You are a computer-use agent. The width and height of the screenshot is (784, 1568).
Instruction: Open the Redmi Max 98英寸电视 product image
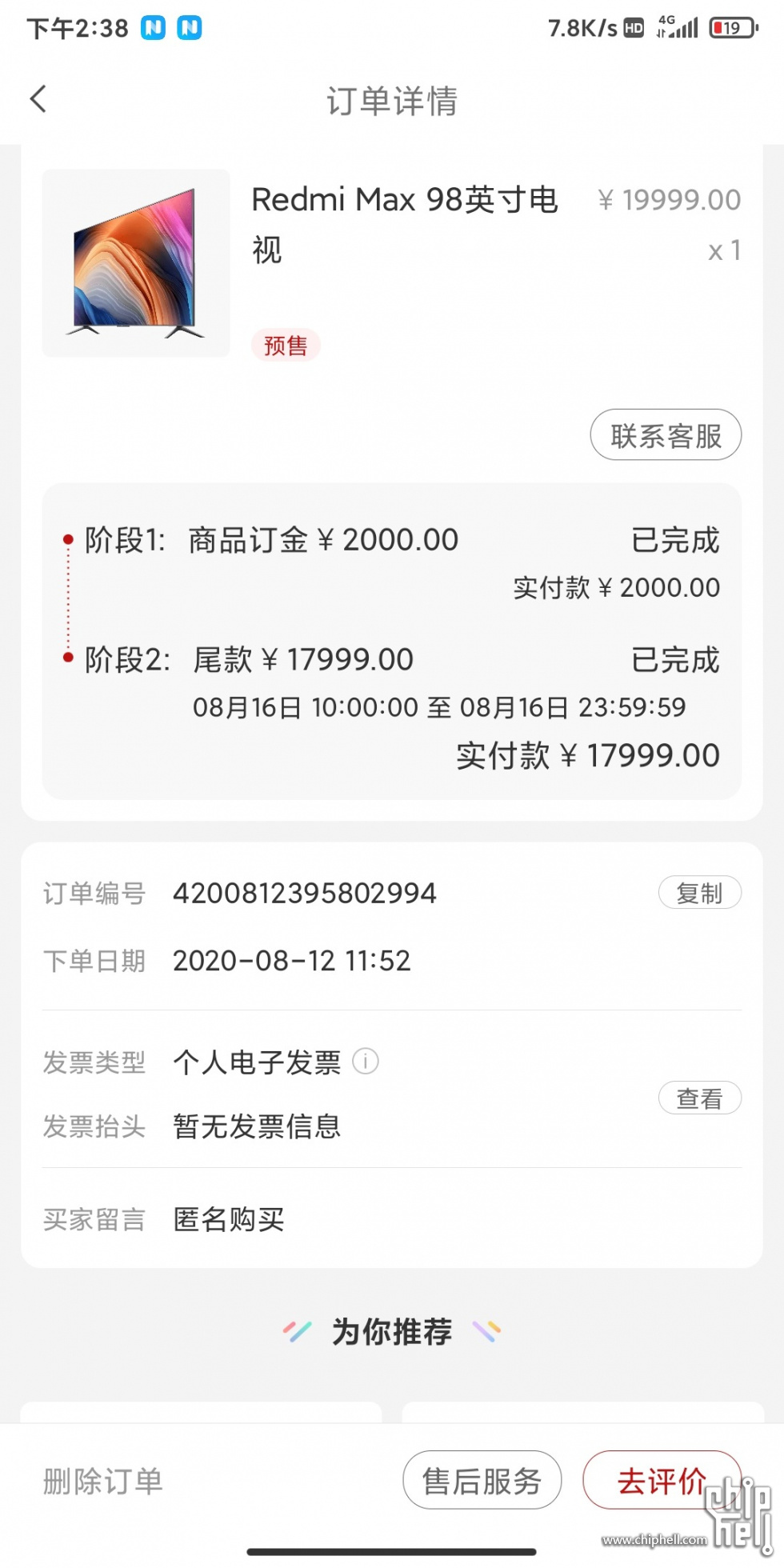click(136, 263)
